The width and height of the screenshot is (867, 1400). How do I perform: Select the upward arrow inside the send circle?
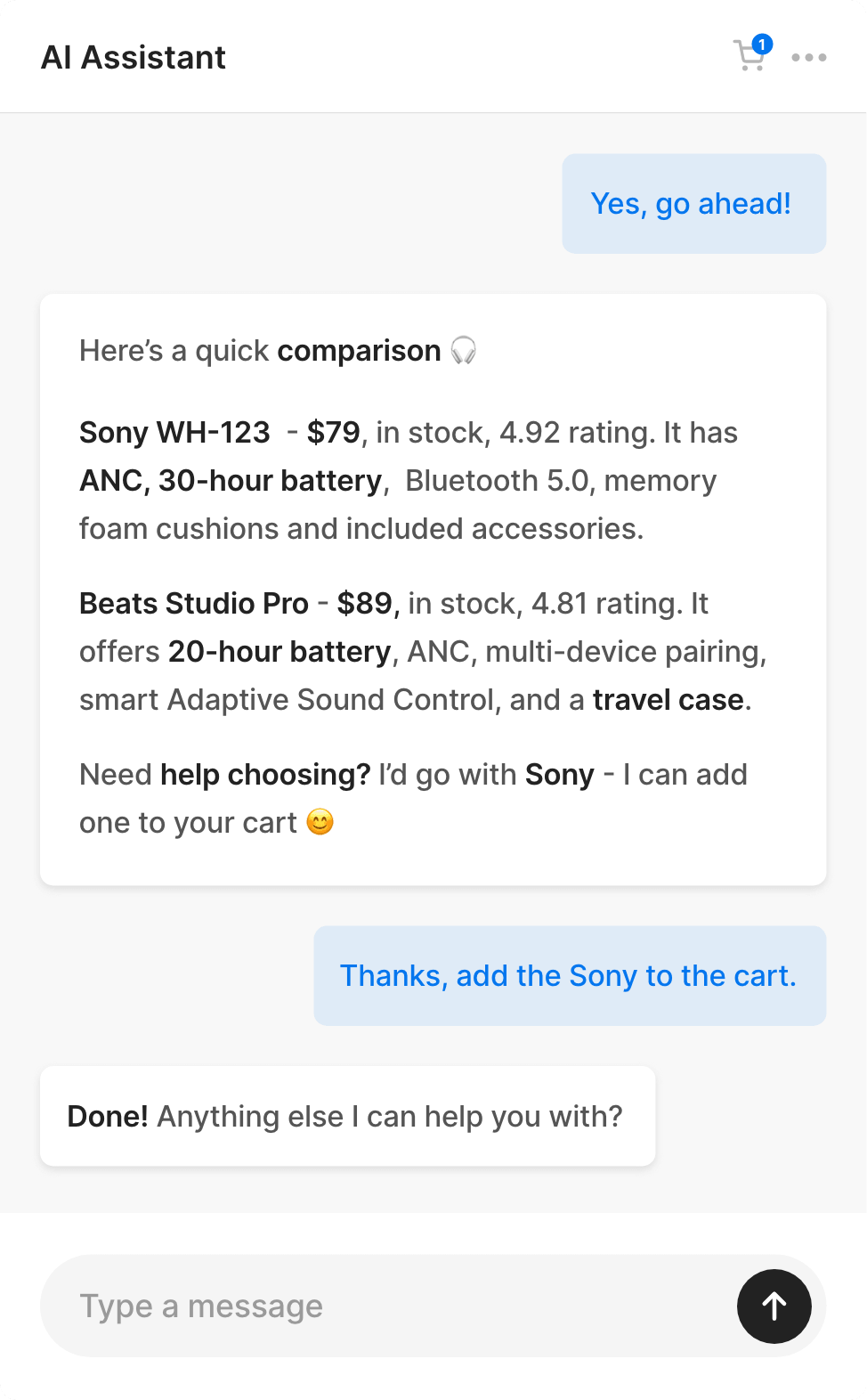(x=774, y=1306)
